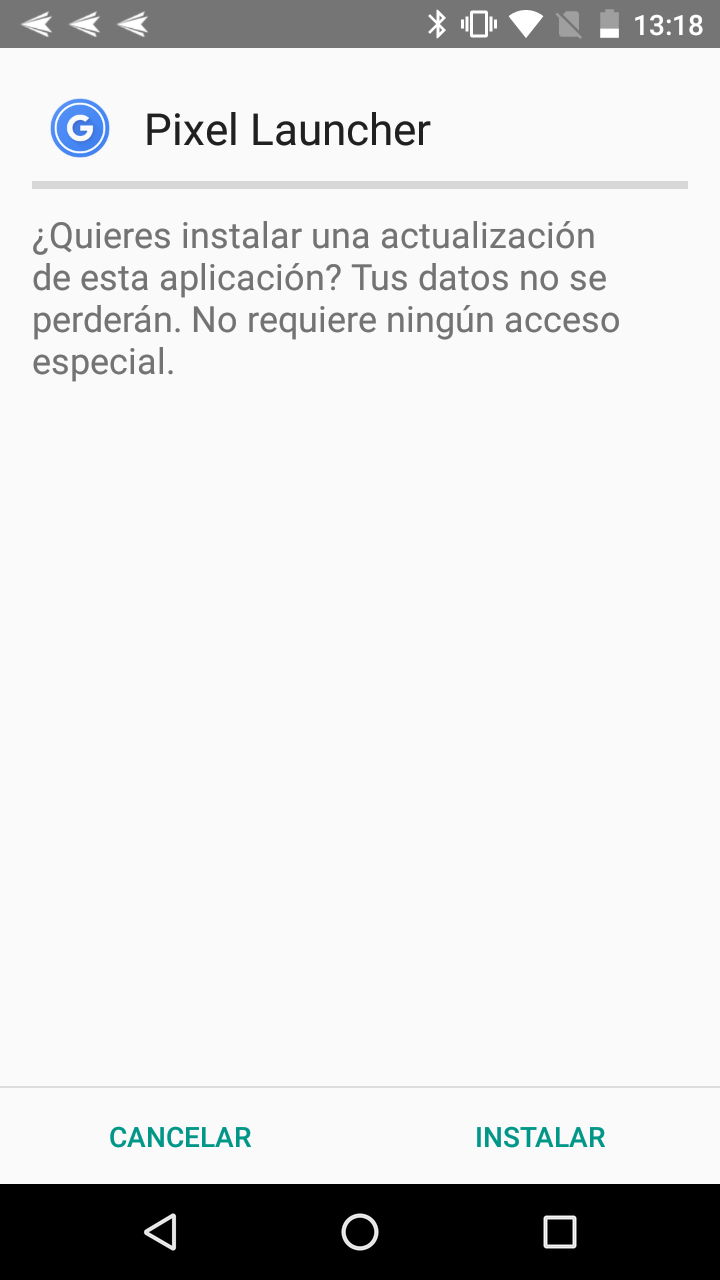720x1280 pixels.
Task: Cancel the Pixel Launcher installation
Action: tap(180, 1137)
